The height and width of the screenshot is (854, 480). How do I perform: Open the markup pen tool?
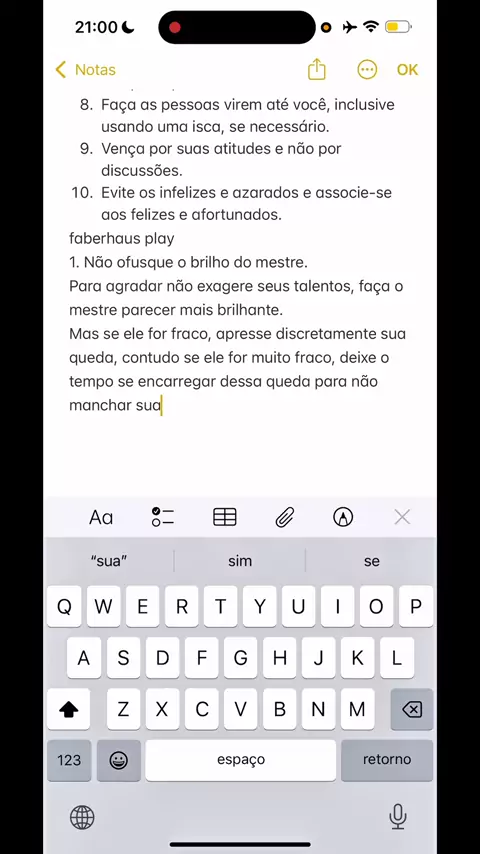pyautogui.click(x=343, y=517)
